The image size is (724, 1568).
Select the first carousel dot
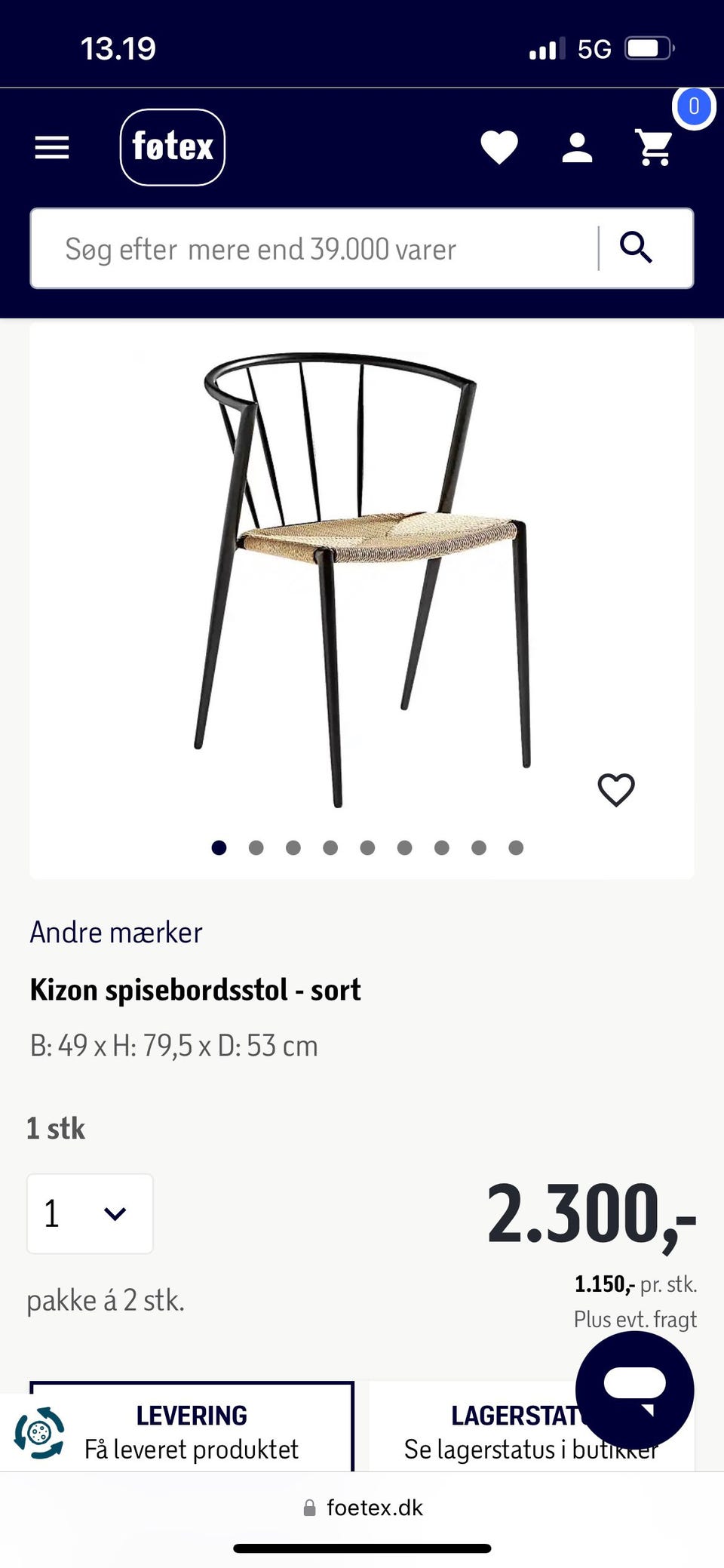point(219,847)
